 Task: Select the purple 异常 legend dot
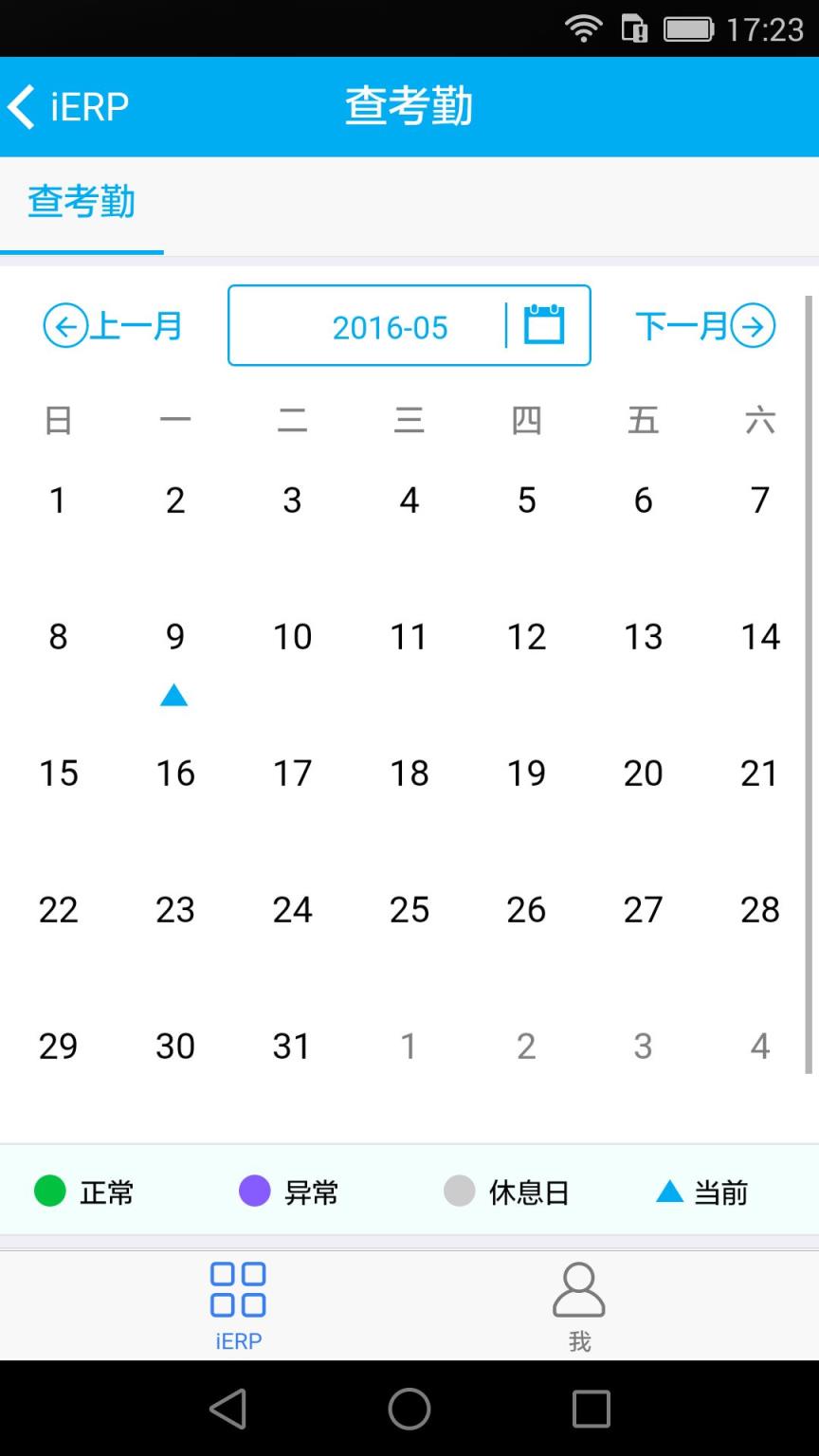254,1192
